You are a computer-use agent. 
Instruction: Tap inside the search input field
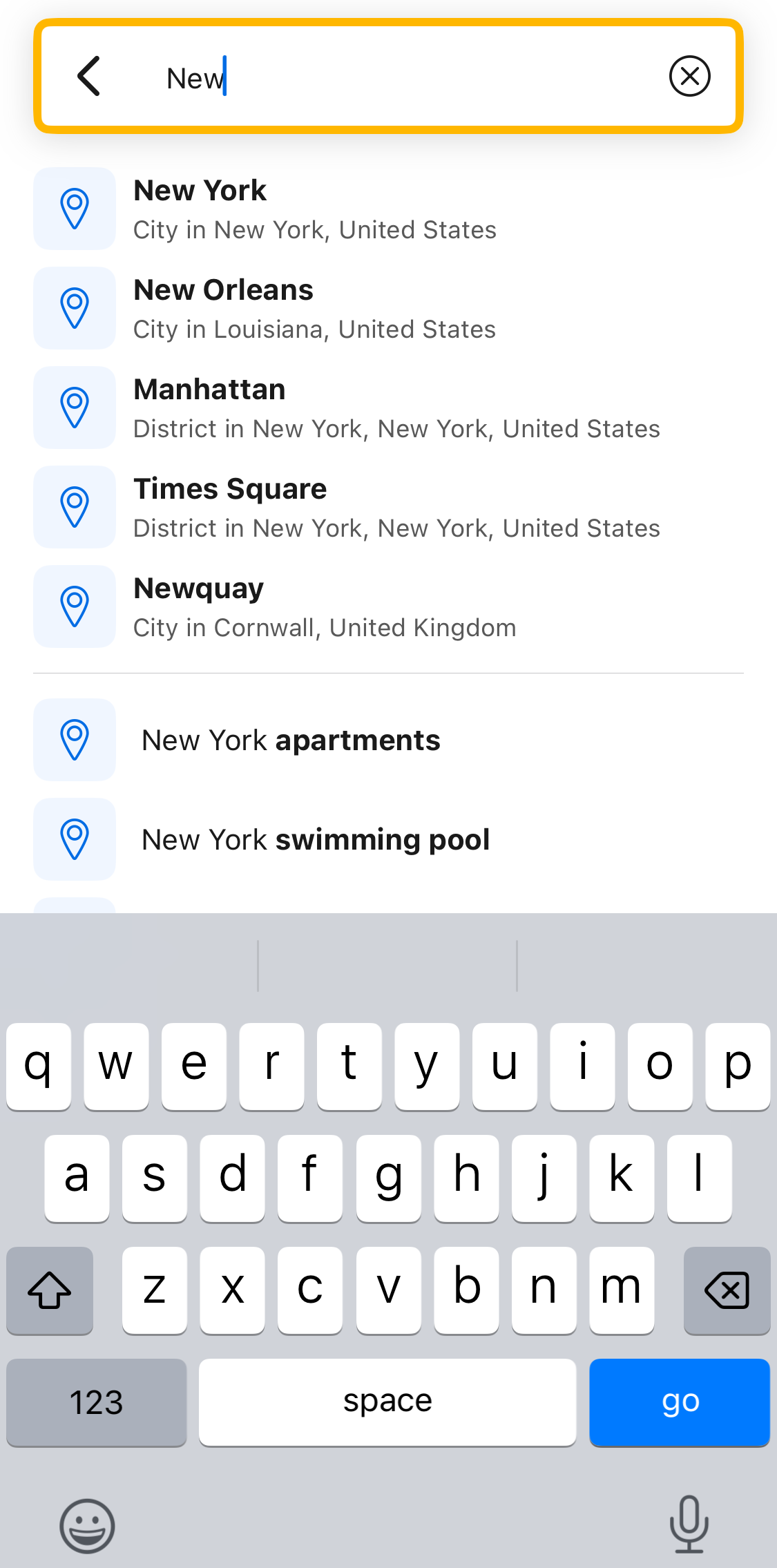387,76
